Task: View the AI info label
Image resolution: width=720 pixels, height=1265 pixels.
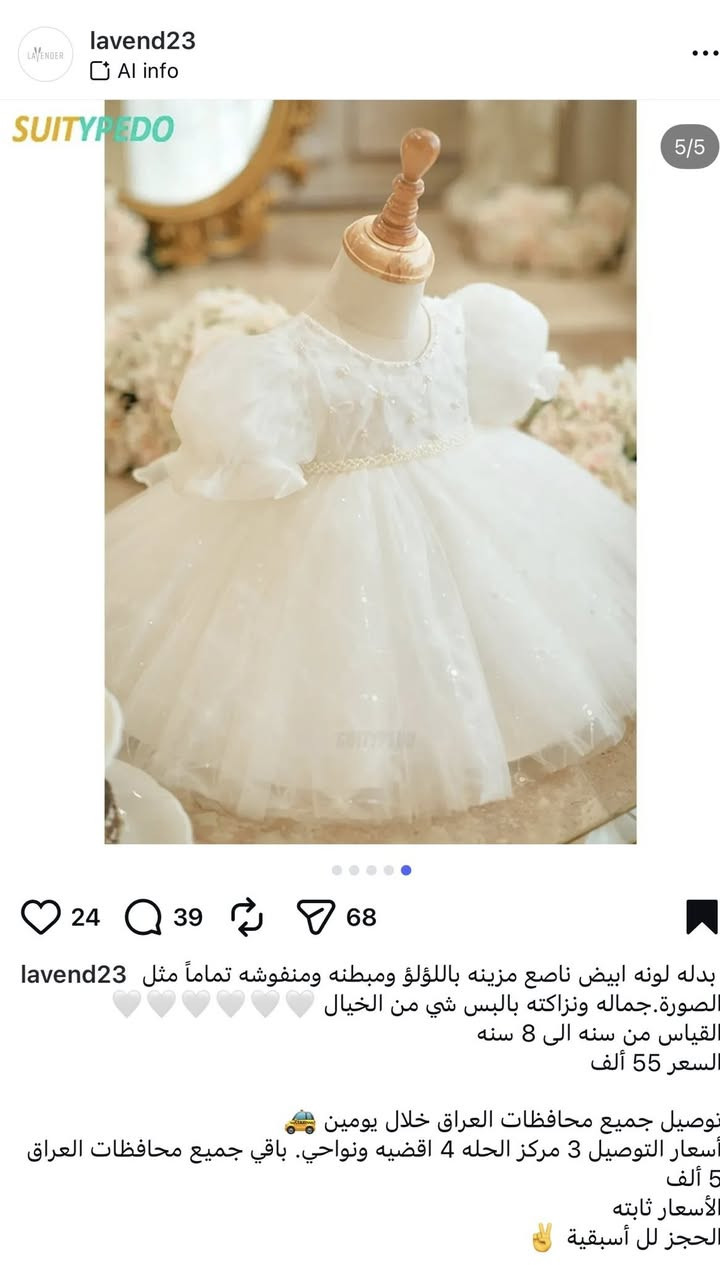Action: click(x=135, y=71)
